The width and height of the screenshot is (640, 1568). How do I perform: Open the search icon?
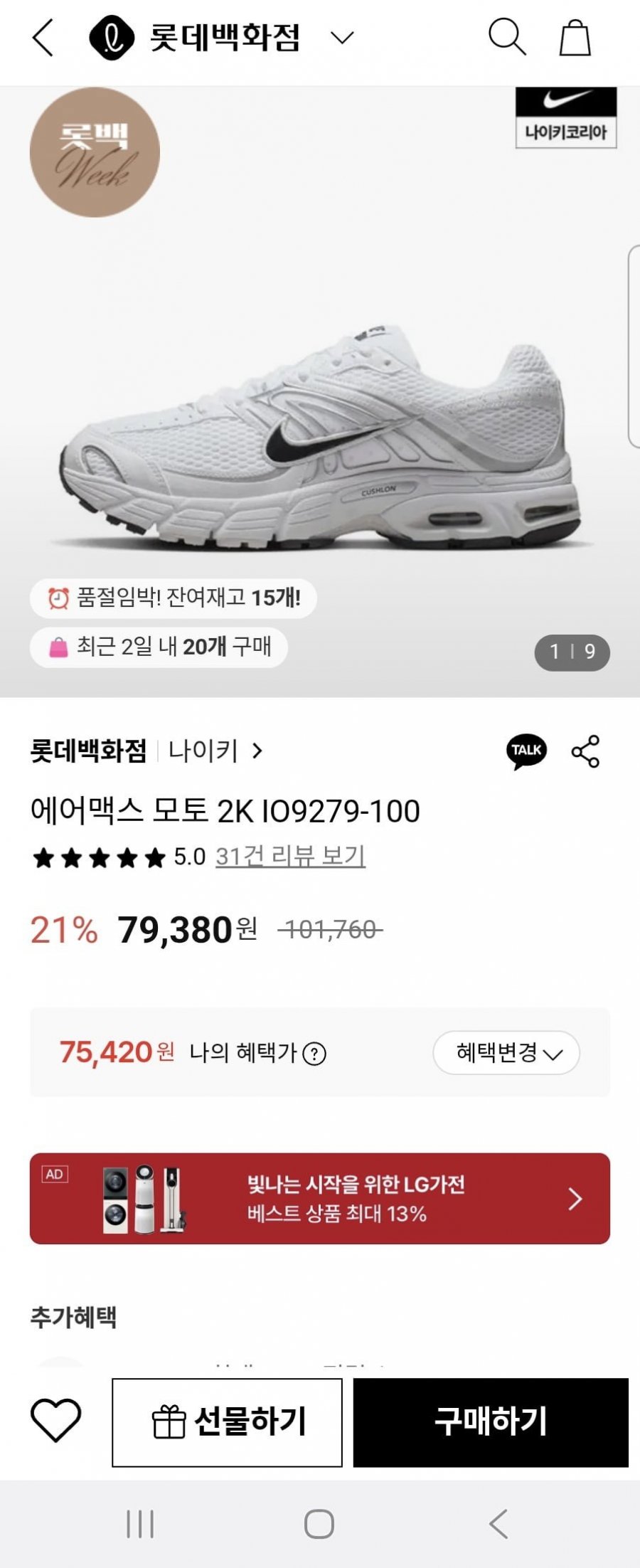point(507,37)
